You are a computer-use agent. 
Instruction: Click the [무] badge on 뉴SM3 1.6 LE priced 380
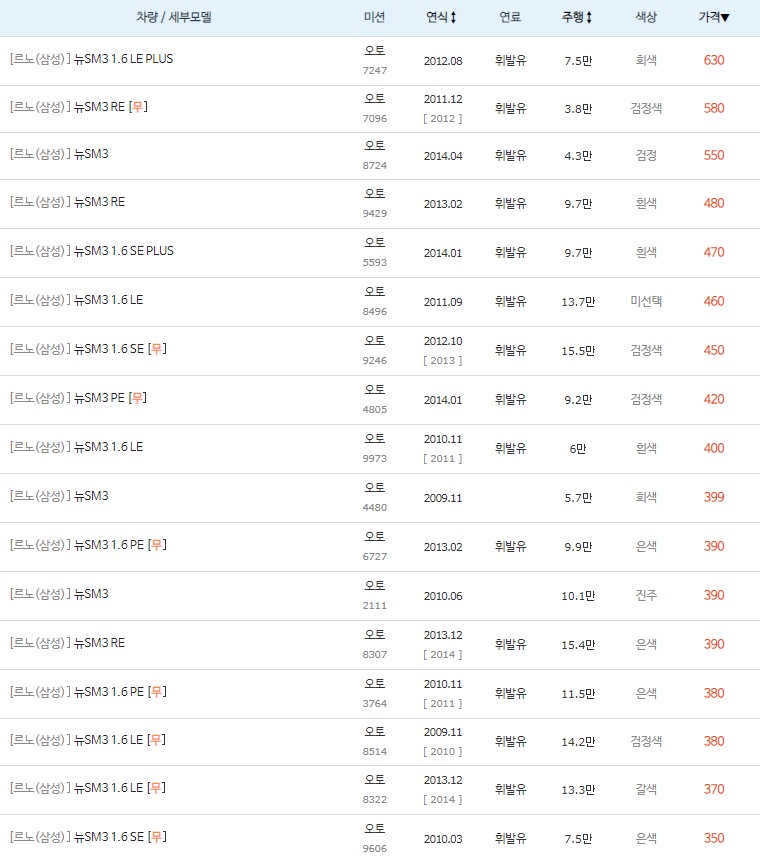pos(158,741)
